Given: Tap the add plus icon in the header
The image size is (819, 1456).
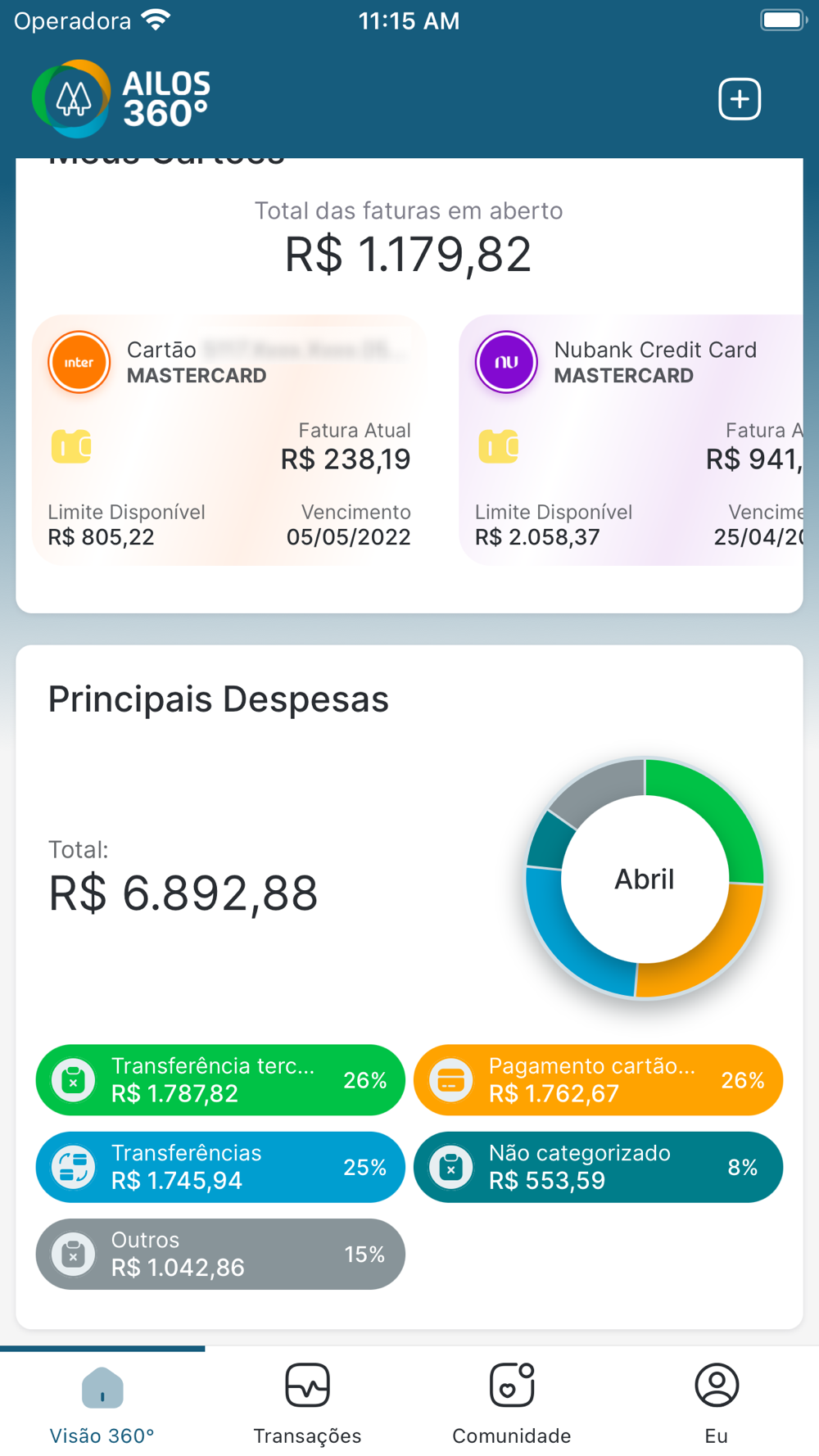Looking at the screenshot, I should (x=740, y=99).
